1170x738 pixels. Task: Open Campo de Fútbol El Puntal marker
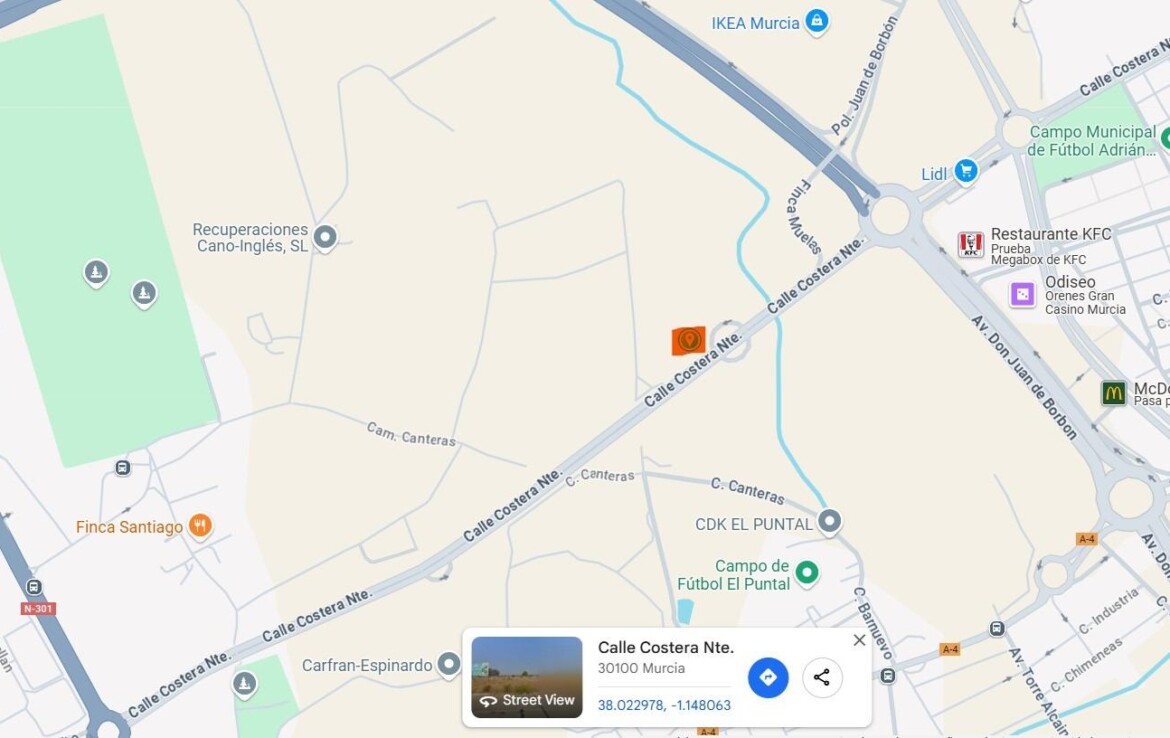tap(806, 573)
